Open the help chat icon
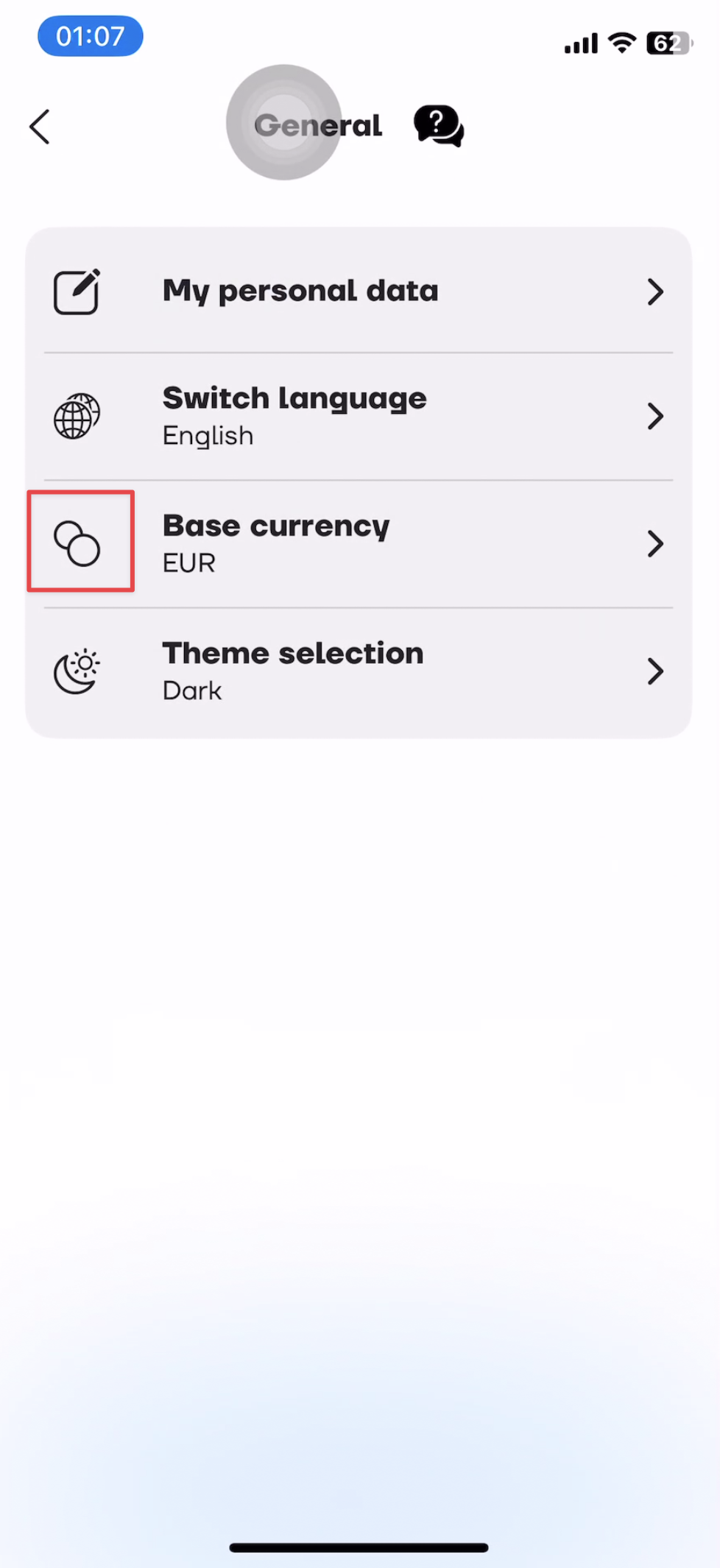This screenshot has width=720, height=1568. click(x=439, y=125)
